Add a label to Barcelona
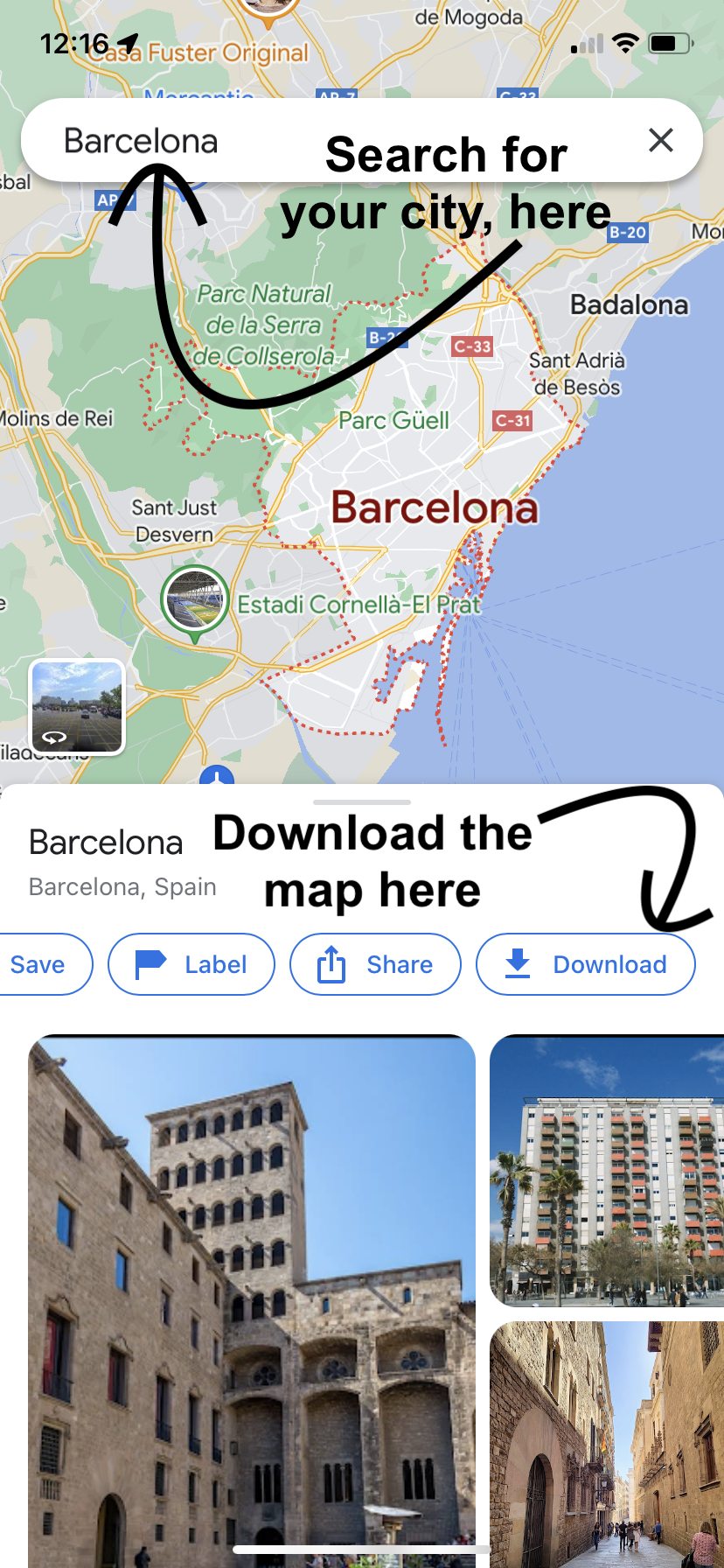Viewport: 724px width, 1568px height. pyautogui.click(x=191, y=964)
